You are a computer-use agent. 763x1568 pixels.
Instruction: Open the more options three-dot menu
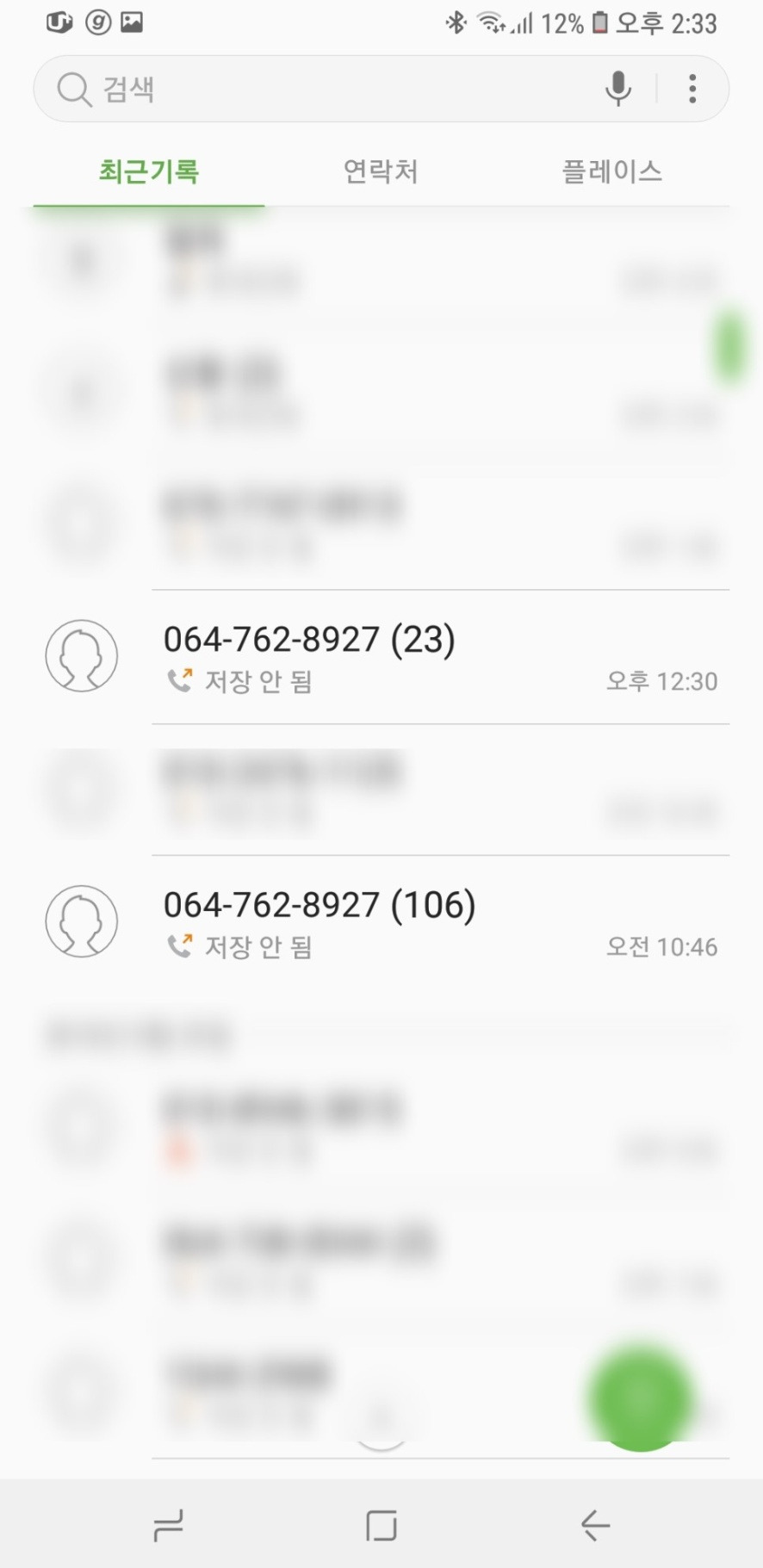[692, 88]
